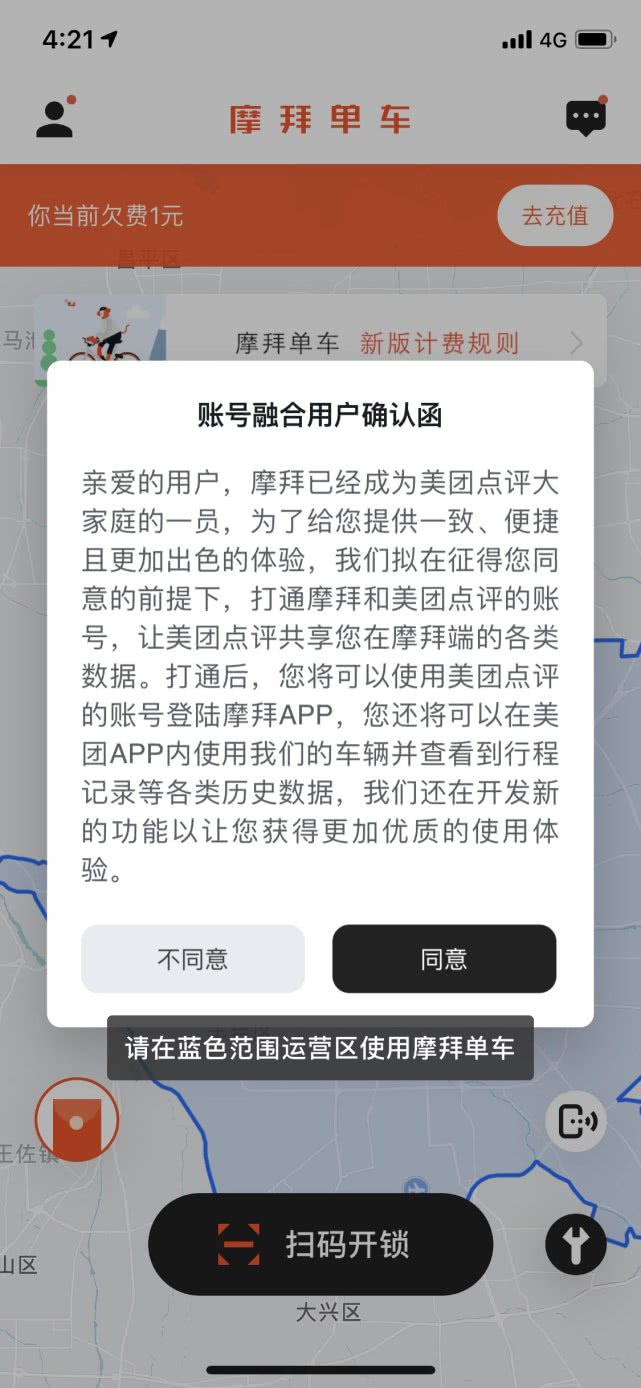Viewport: 641px width, 1388px height.
Task: Tap 扫码开锁 to scan and unlock
Action: [x=320, y=1245]
